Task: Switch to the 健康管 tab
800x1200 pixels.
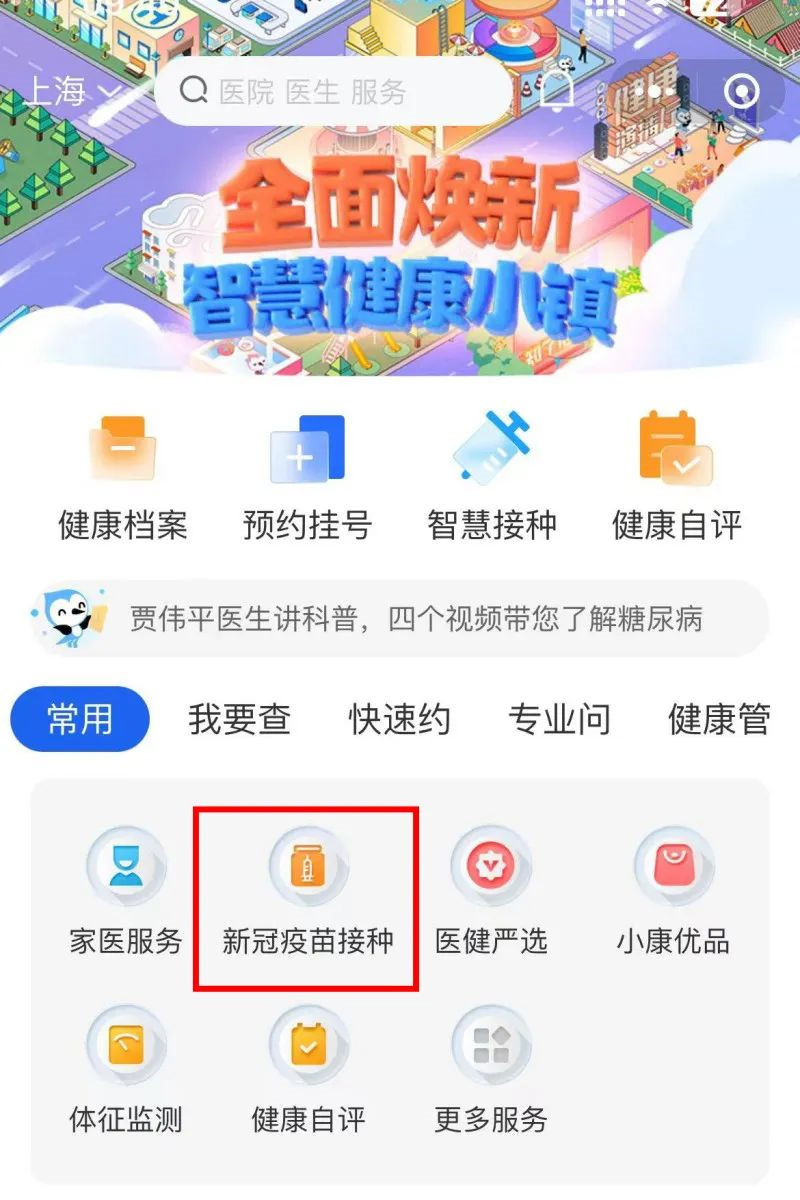Action: click(x=719, y=719)
